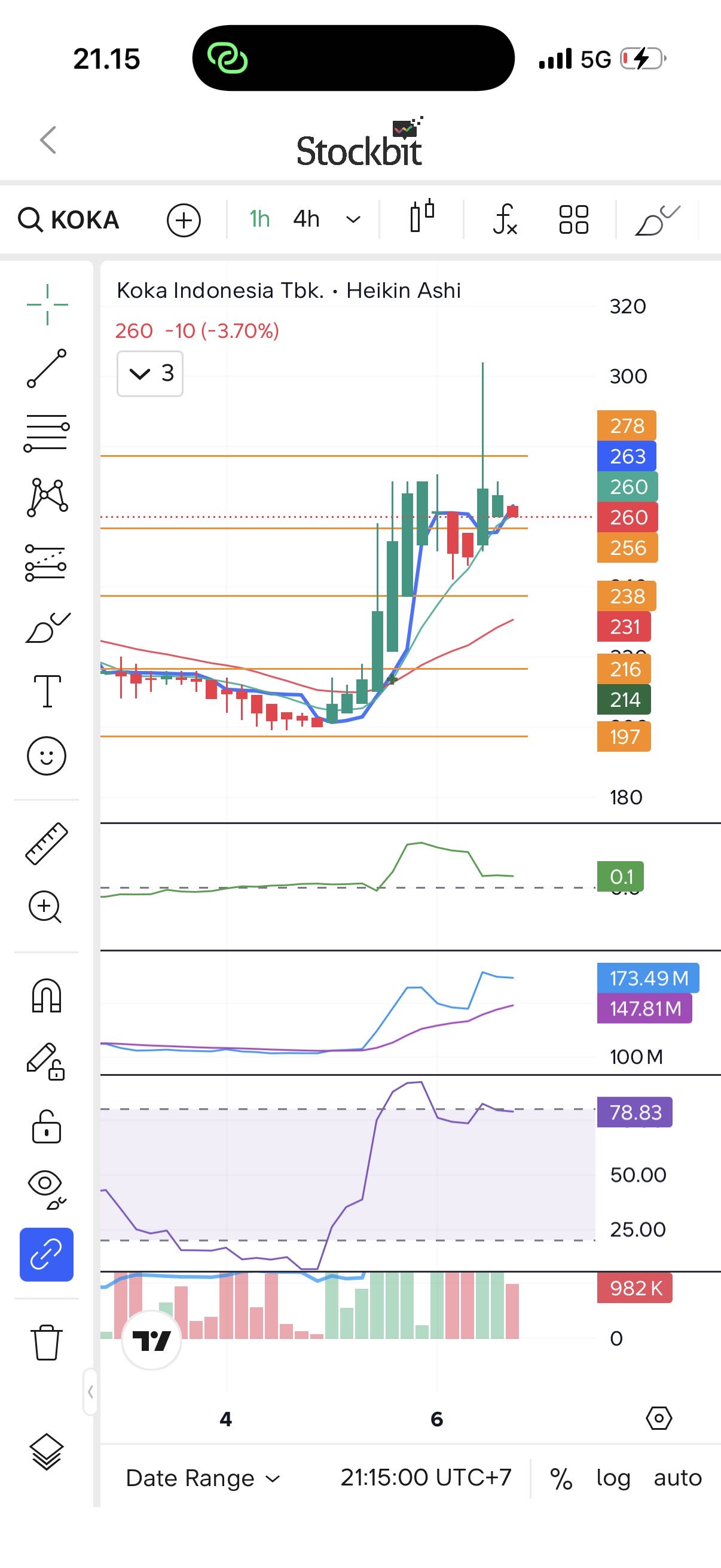The width and height of the screenshot is (721, 1568).
Task: Change the chart candle style
Action: tap(421, 216)
